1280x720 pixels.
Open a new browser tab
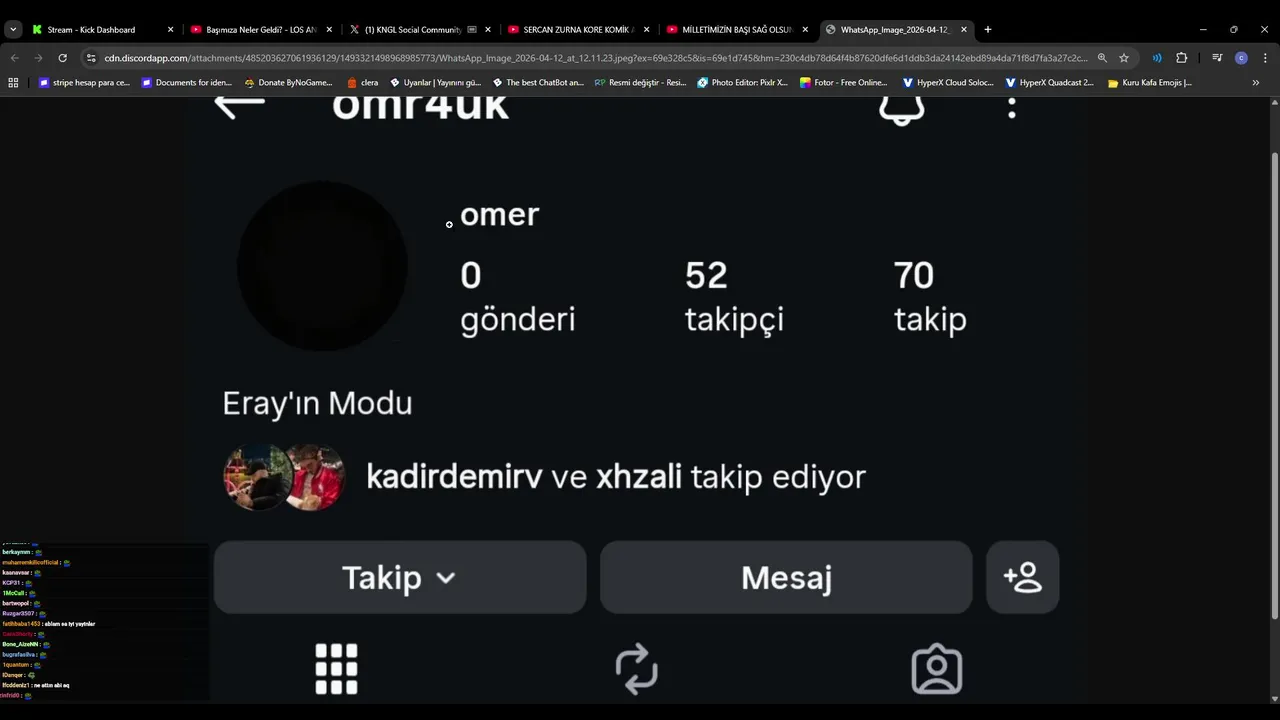(x=988, y=30)
